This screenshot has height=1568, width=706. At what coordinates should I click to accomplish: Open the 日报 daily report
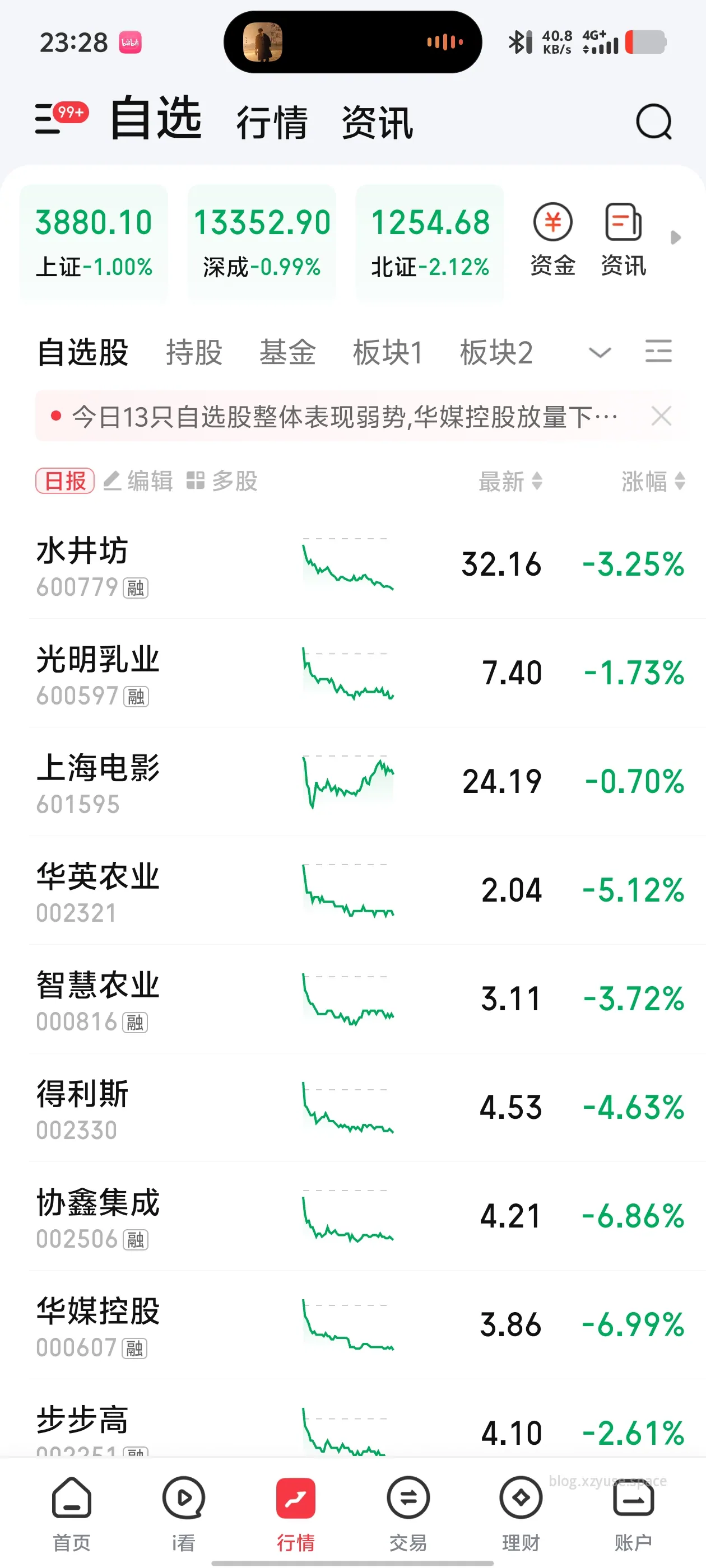64,481
